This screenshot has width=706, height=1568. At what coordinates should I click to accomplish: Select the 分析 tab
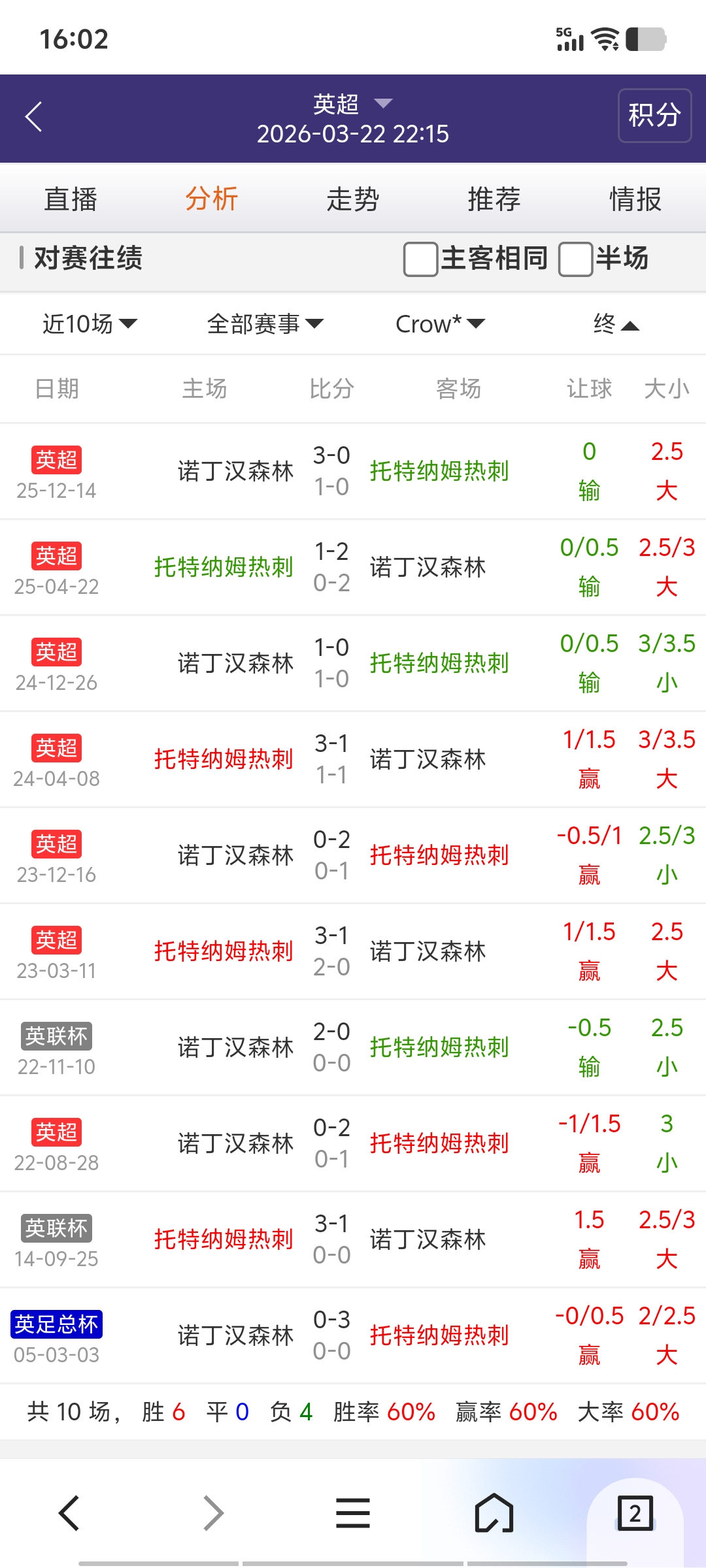[x=212, y=199]
